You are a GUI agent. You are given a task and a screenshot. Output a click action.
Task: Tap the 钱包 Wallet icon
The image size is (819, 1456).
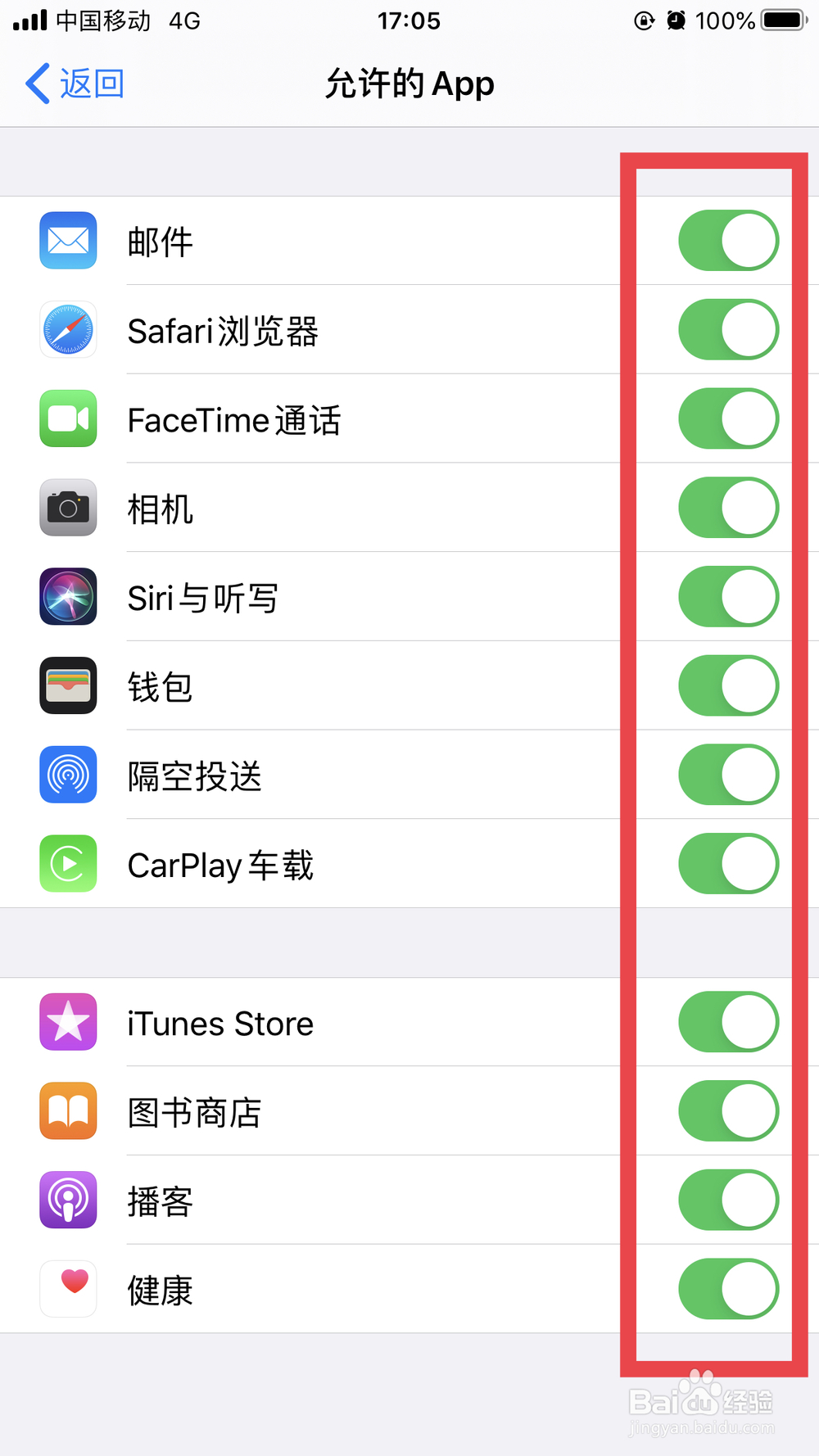[x=68, y=686]
